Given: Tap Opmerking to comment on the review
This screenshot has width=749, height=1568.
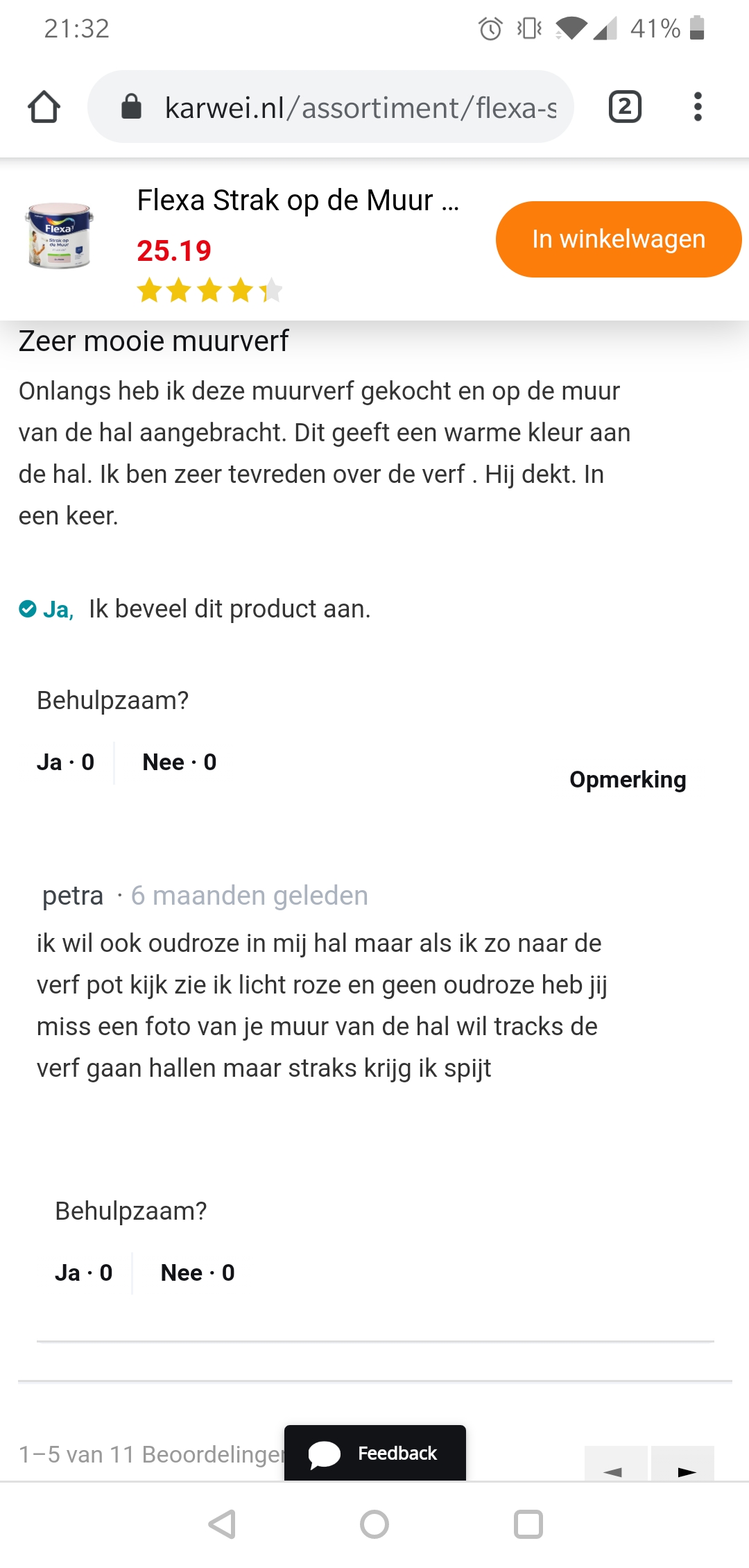Looking at the screenshot, I should pos(628,780).
